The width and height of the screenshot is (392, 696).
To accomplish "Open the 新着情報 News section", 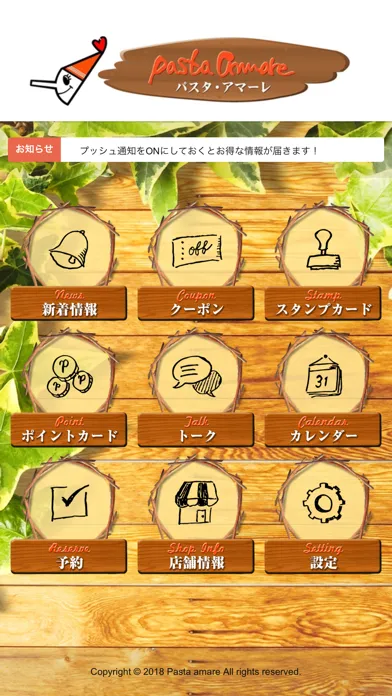I will pos(69,263).
